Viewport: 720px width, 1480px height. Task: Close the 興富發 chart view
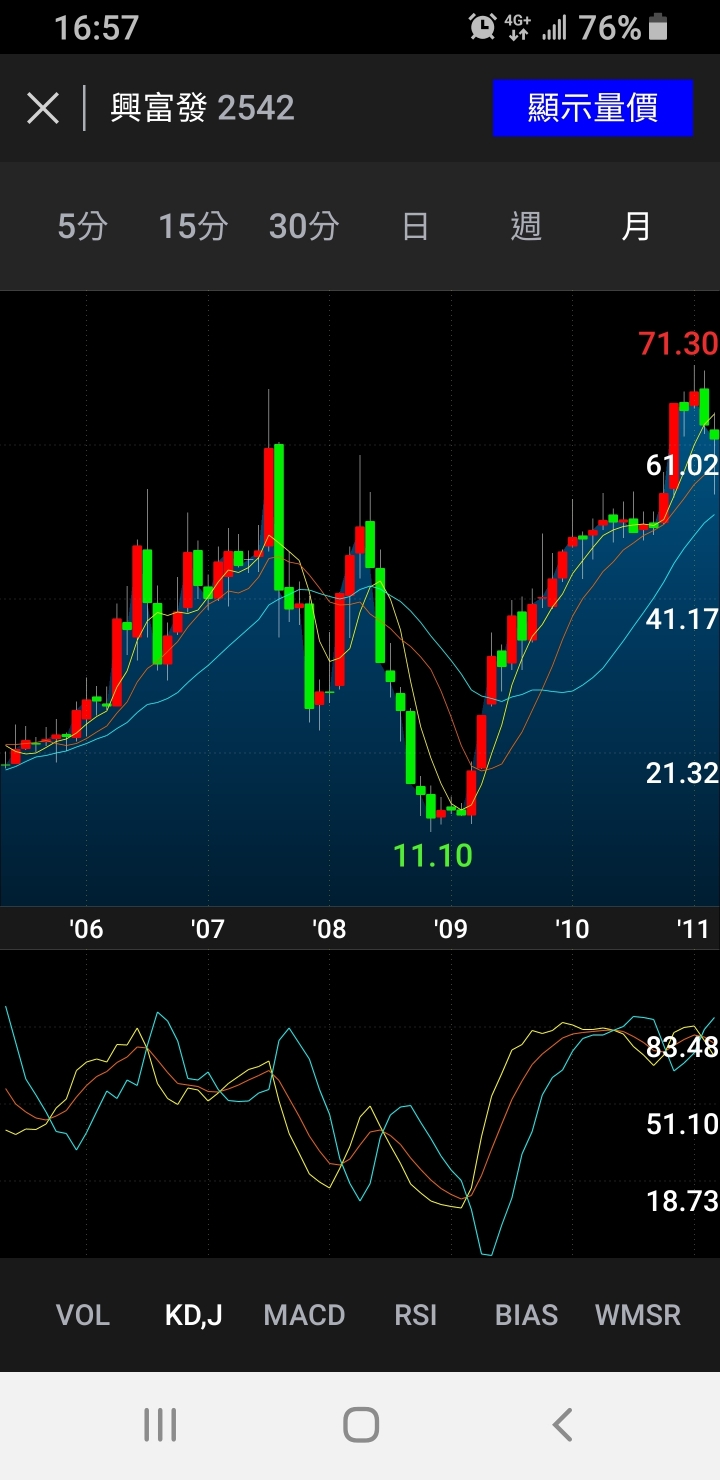pos(43,108)
